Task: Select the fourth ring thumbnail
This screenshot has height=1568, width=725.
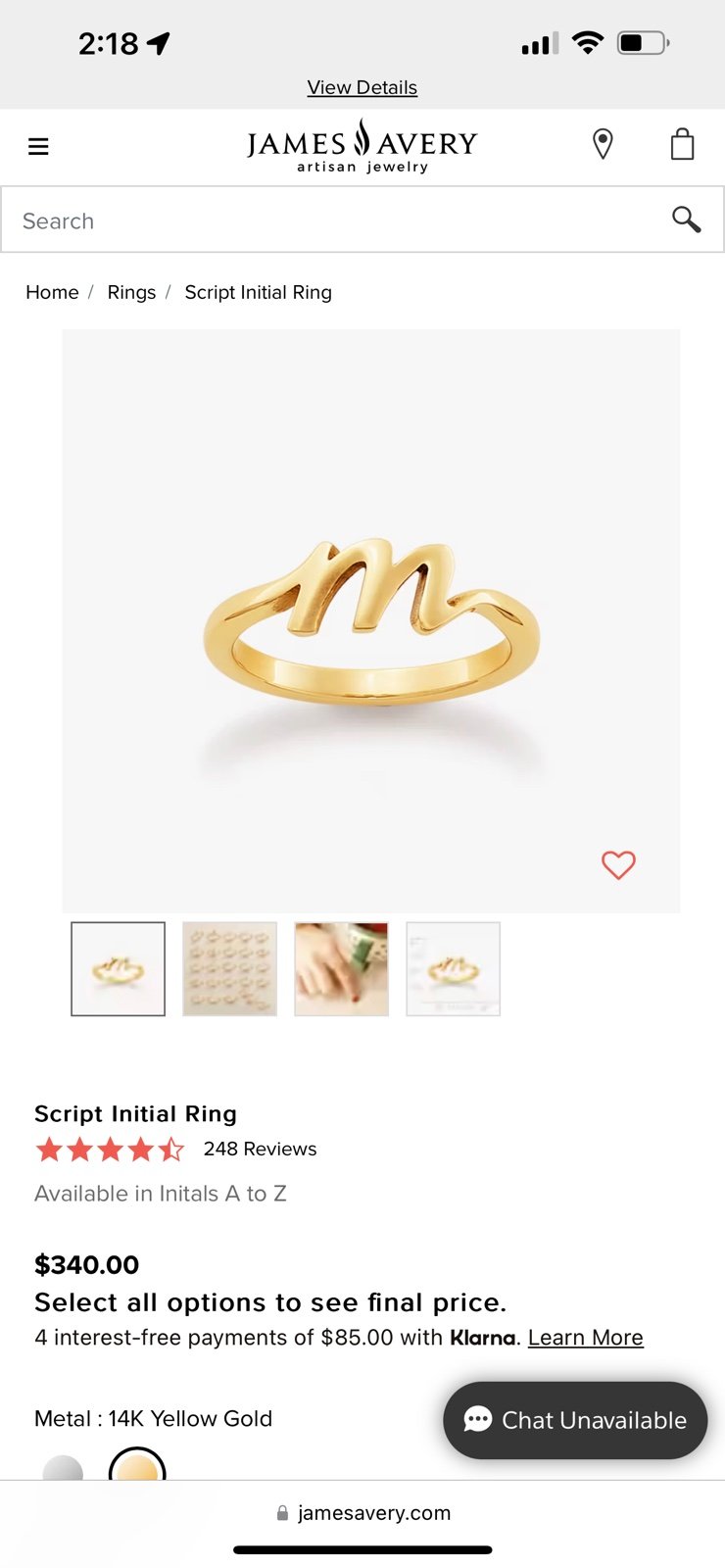Action: point(454,969)
